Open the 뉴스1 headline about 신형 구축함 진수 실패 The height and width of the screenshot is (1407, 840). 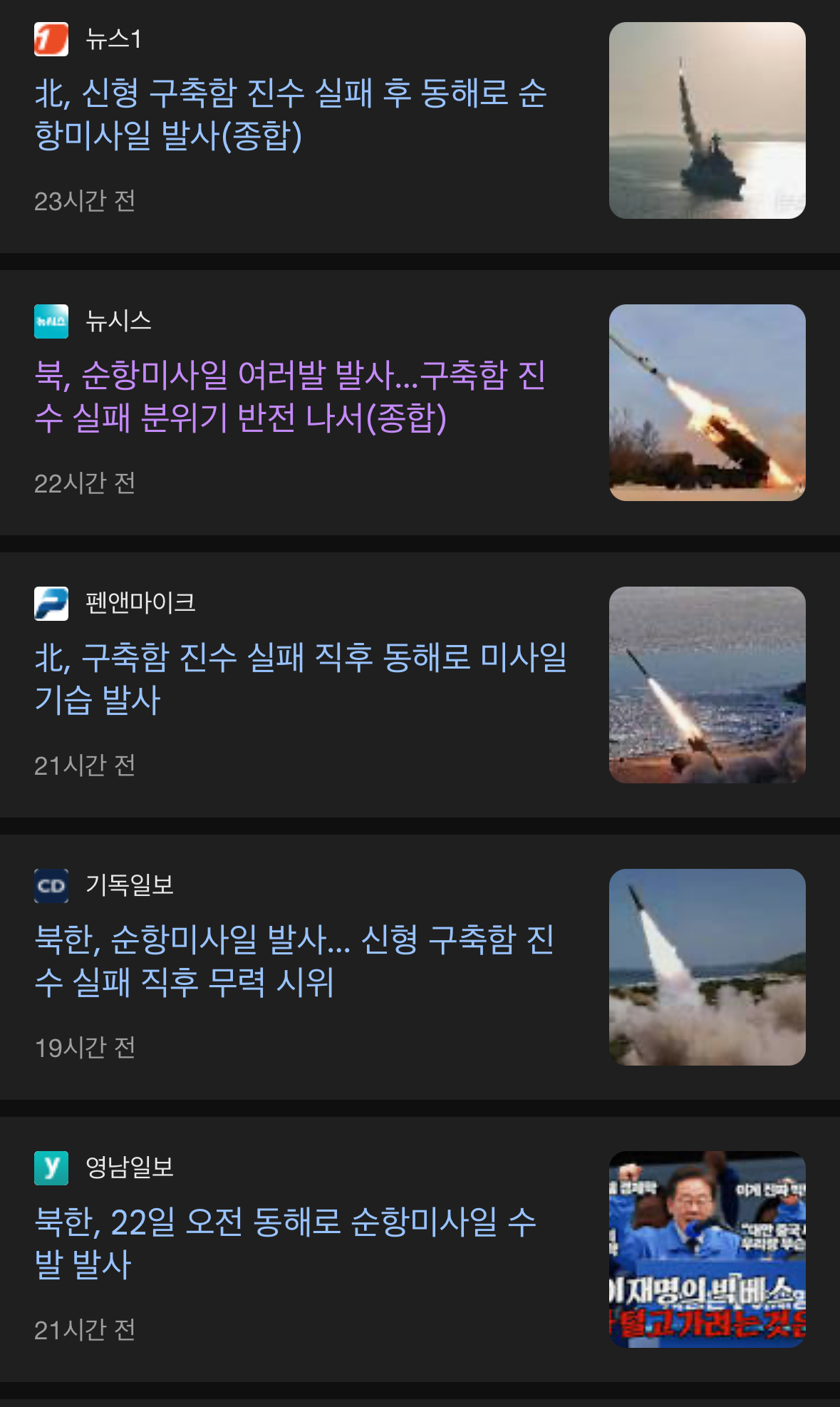291,114
